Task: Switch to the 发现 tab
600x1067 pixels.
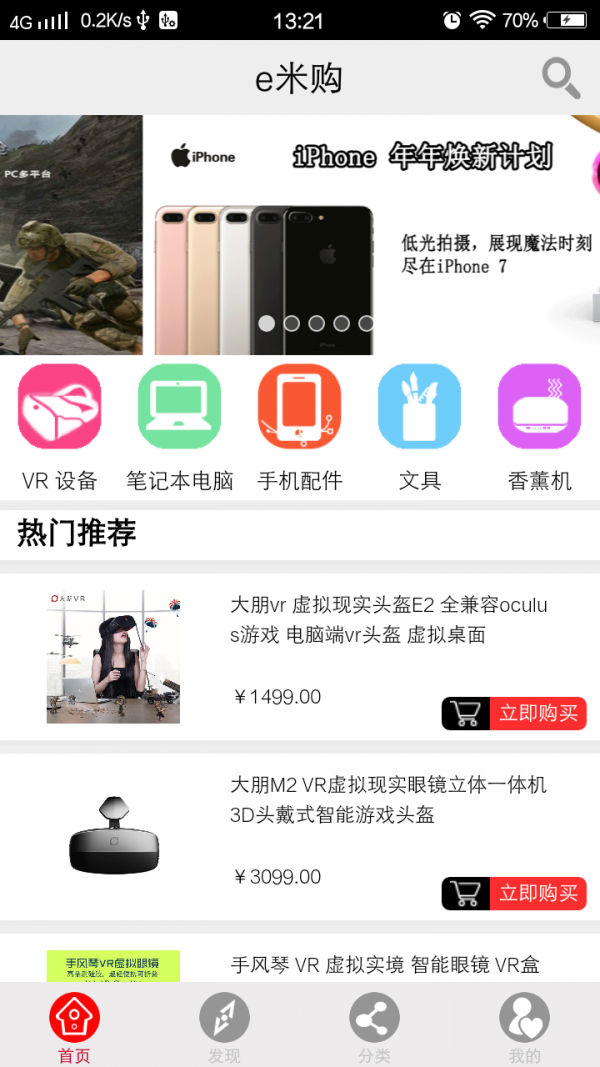Action: click(224, 1027)
